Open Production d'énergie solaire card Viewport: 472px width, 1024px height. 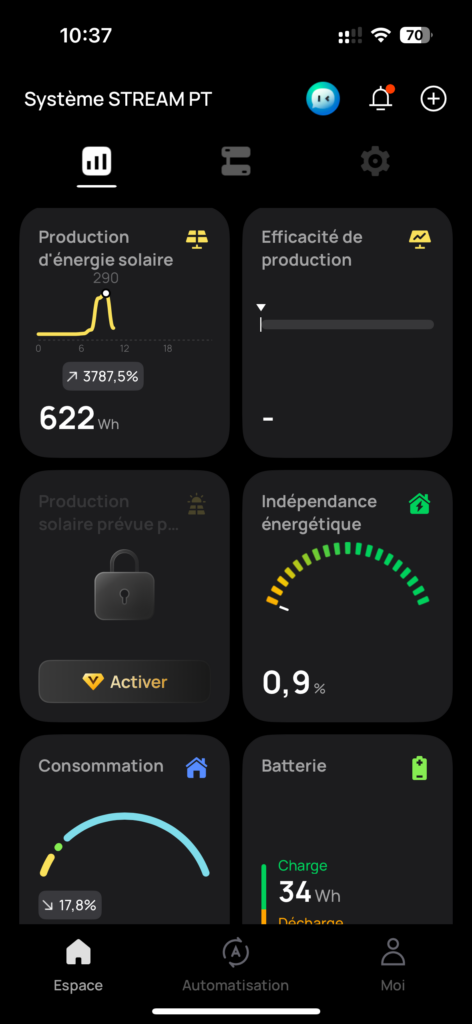tap(125, 332)
